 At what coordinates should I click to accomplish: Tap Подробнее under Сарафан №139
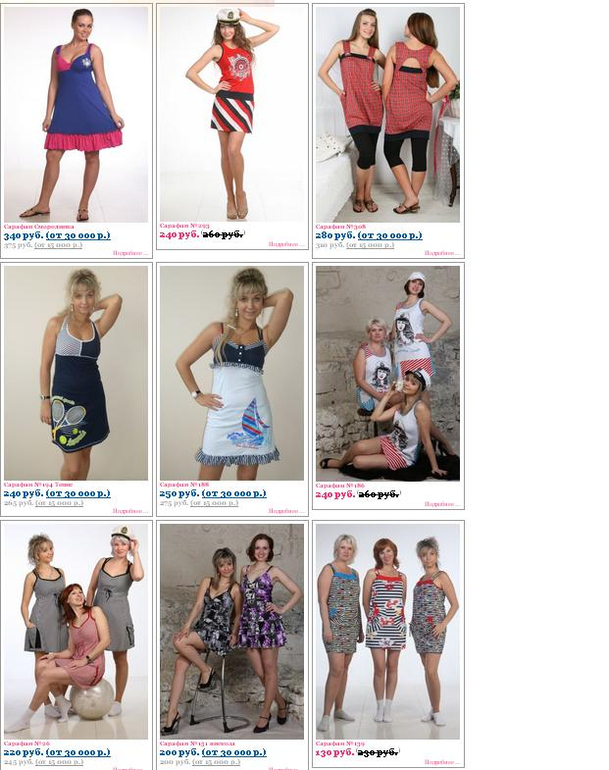pos(442,762)
